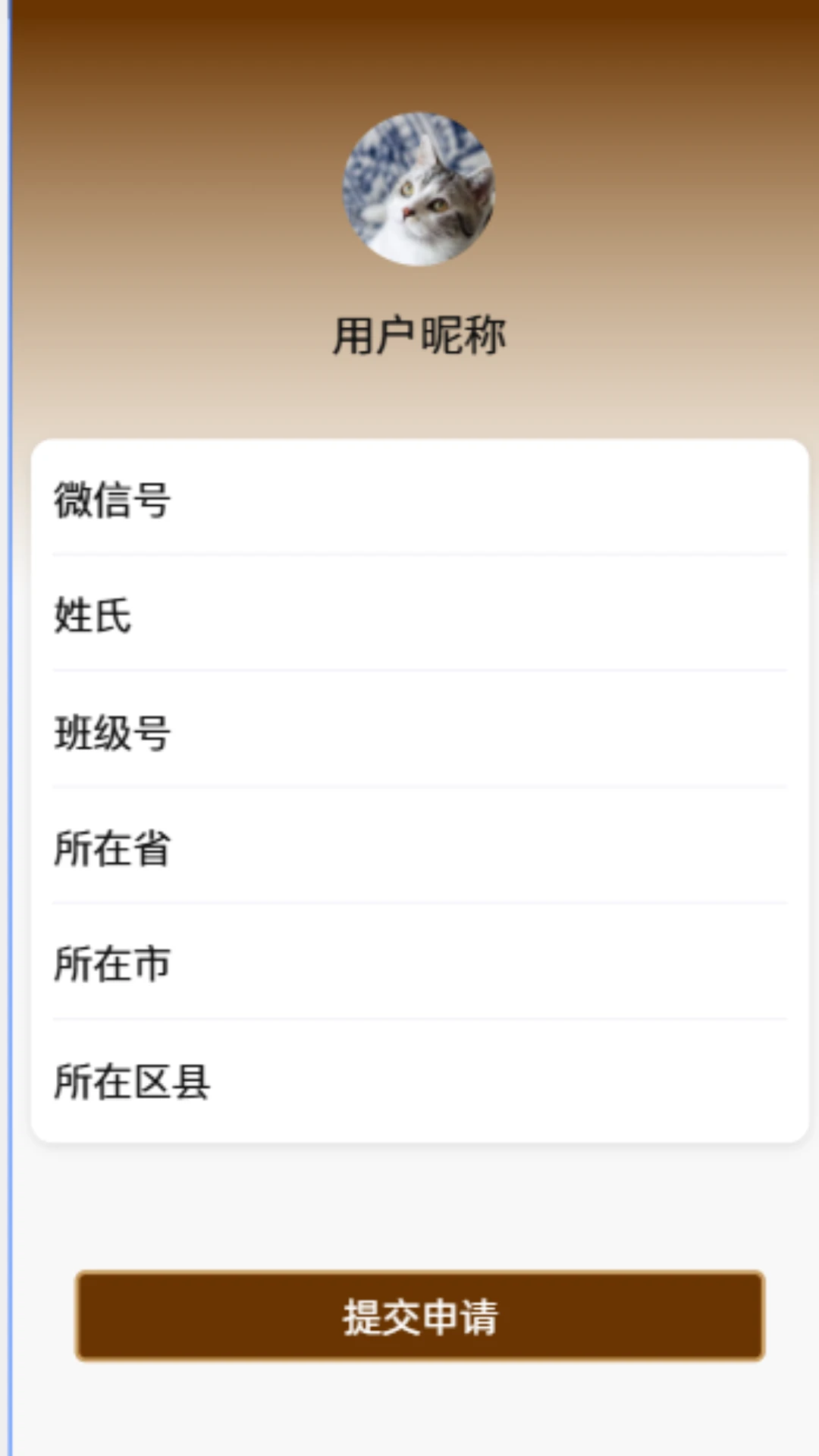Screen dimensions: 819x1456
Task: Open the 所在省 province picker
Action: coord(417,849)
